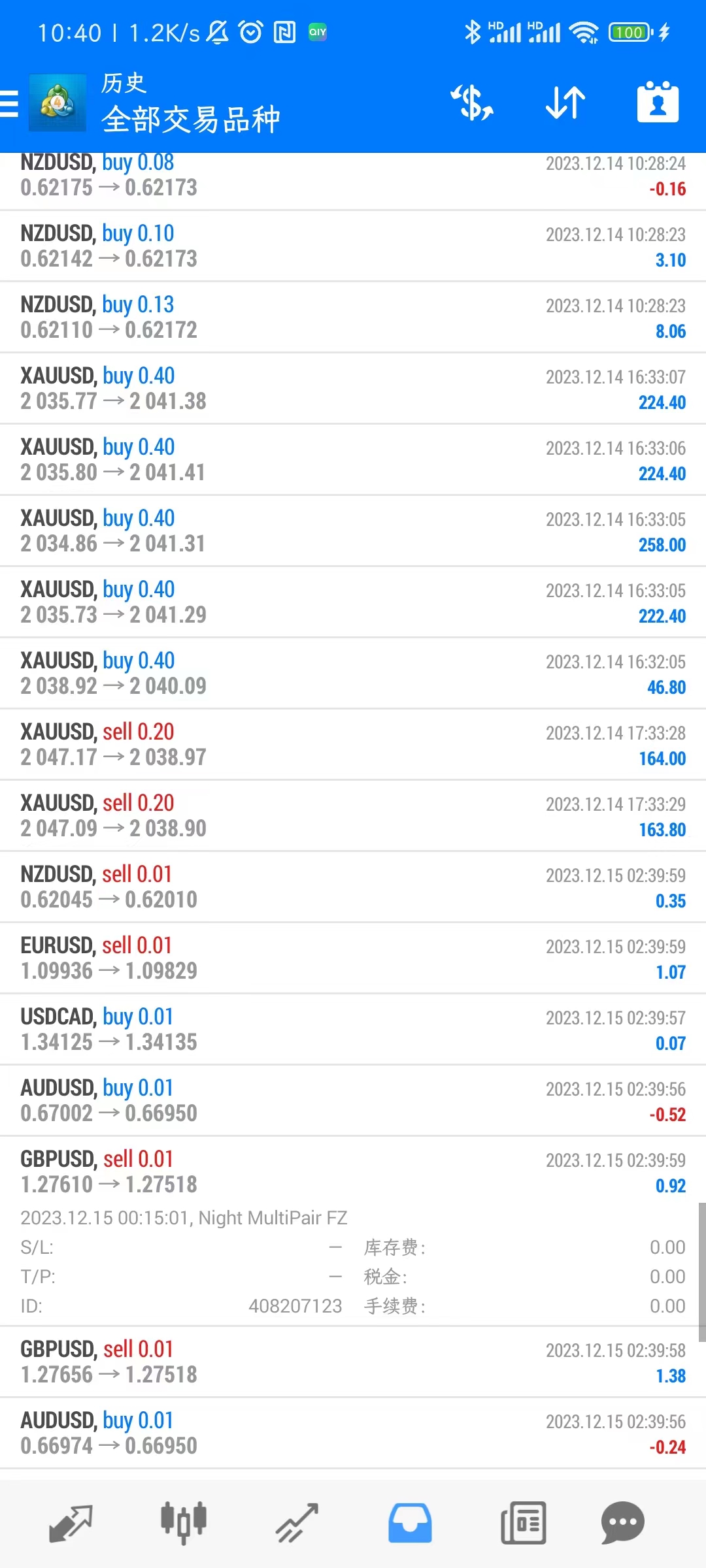Expand the XAUUSD buy trade with profit 258.00
Viewport: 706px width, 1568px height.
point(353,531)
